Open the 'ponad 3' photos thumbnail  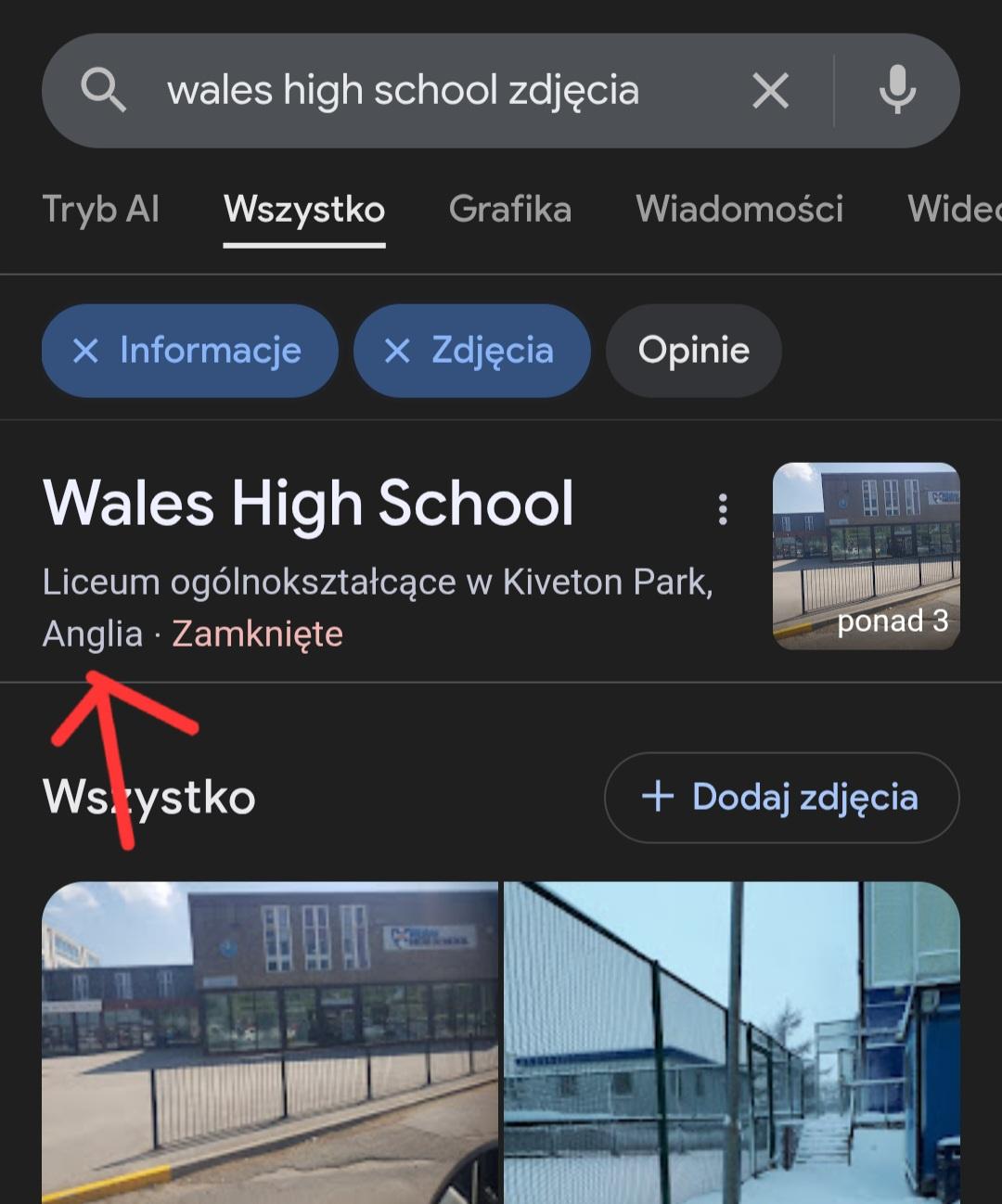click(866, 556)
